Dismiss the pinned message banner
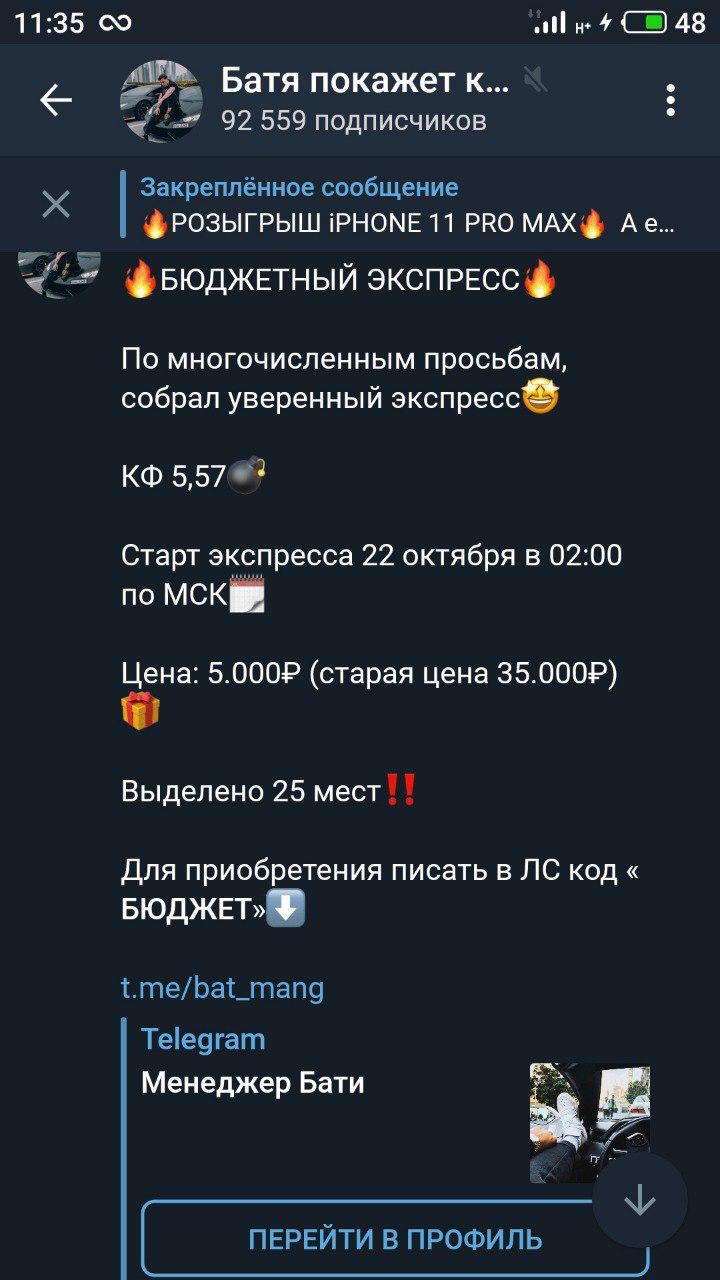Screen dimensions: 720x1280 click(56, 205)
